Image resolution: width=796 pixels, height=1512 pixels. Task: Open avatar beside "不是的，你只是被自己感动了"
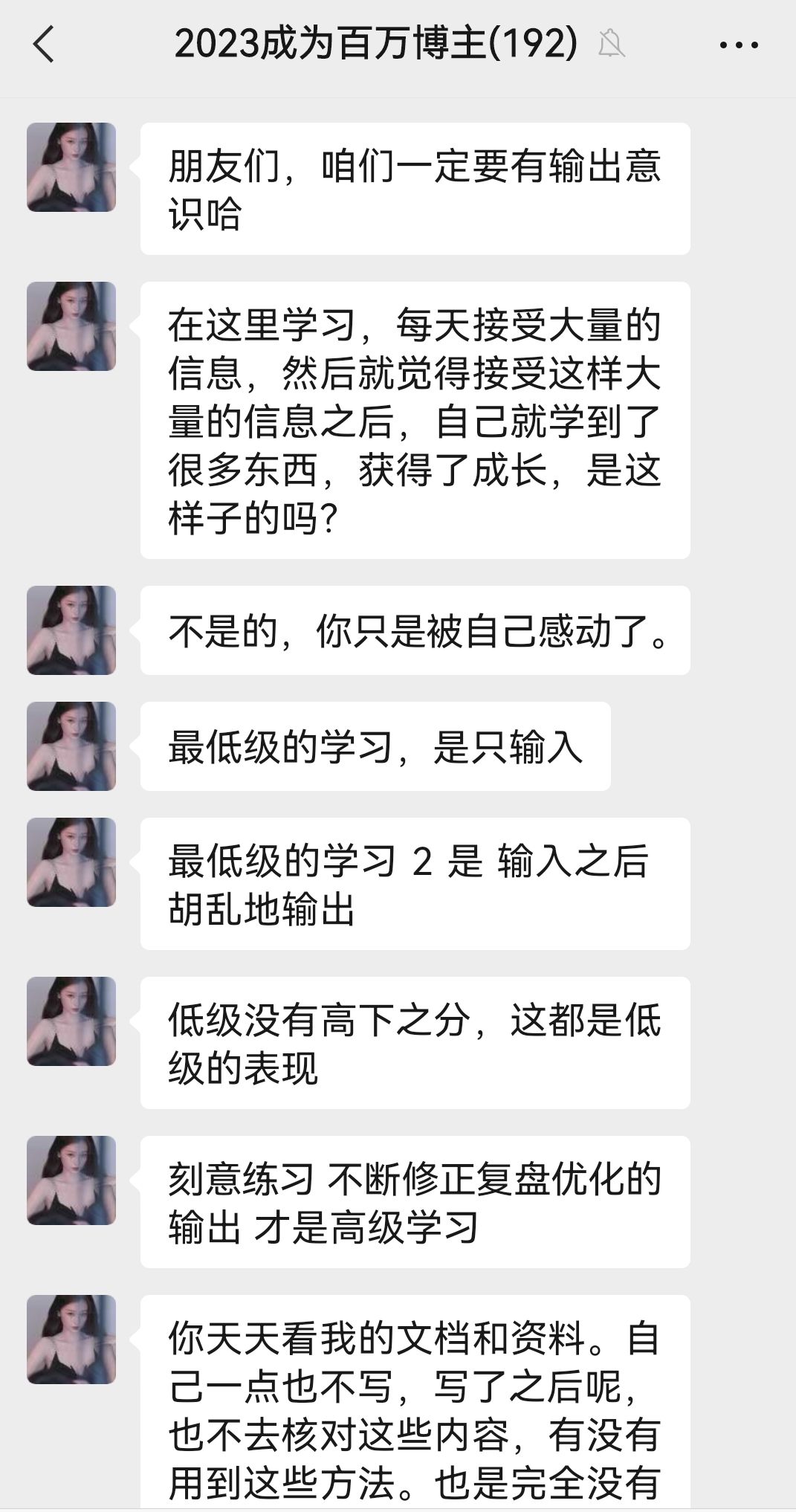click(x=71, y=630)
